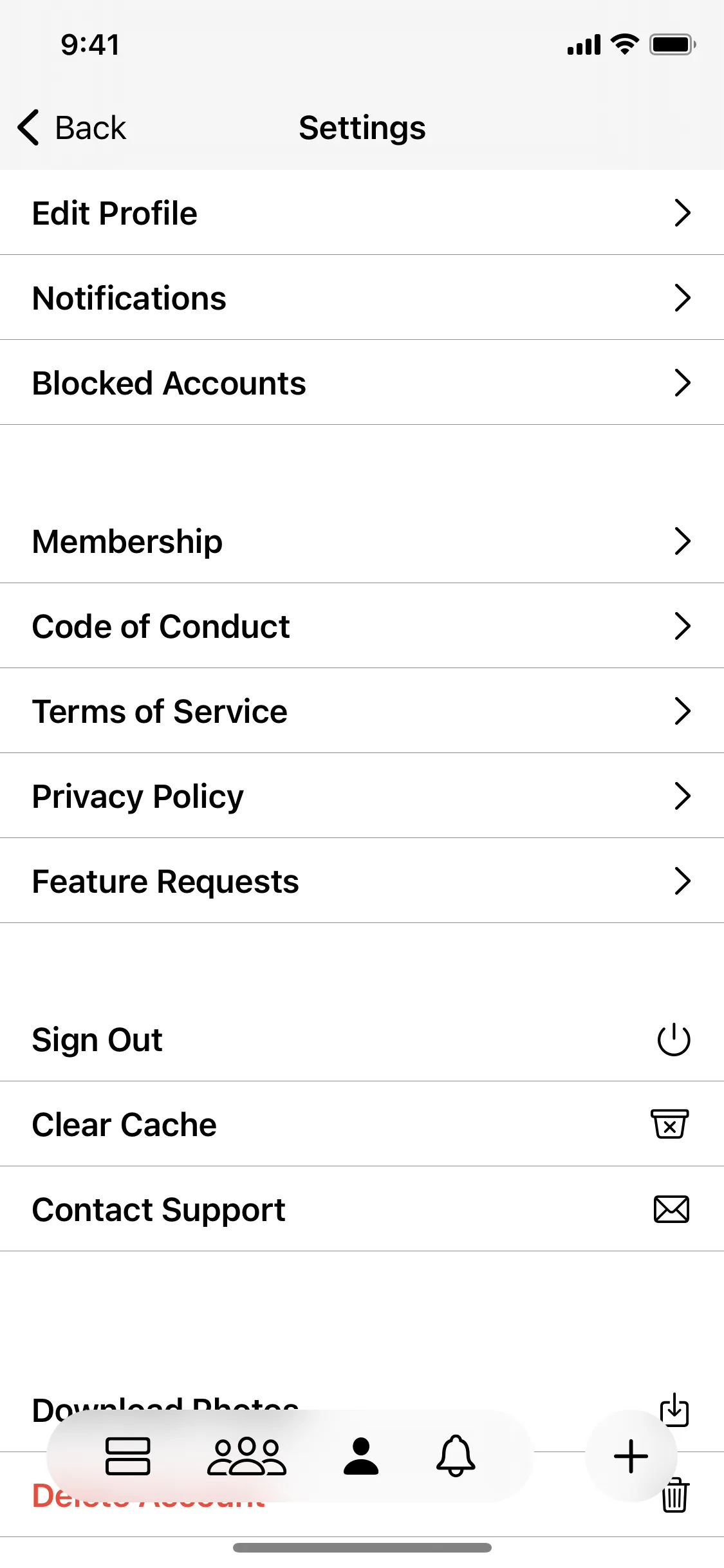
Task: Switch to the profile tab
Action: (x=361, y=1456)
